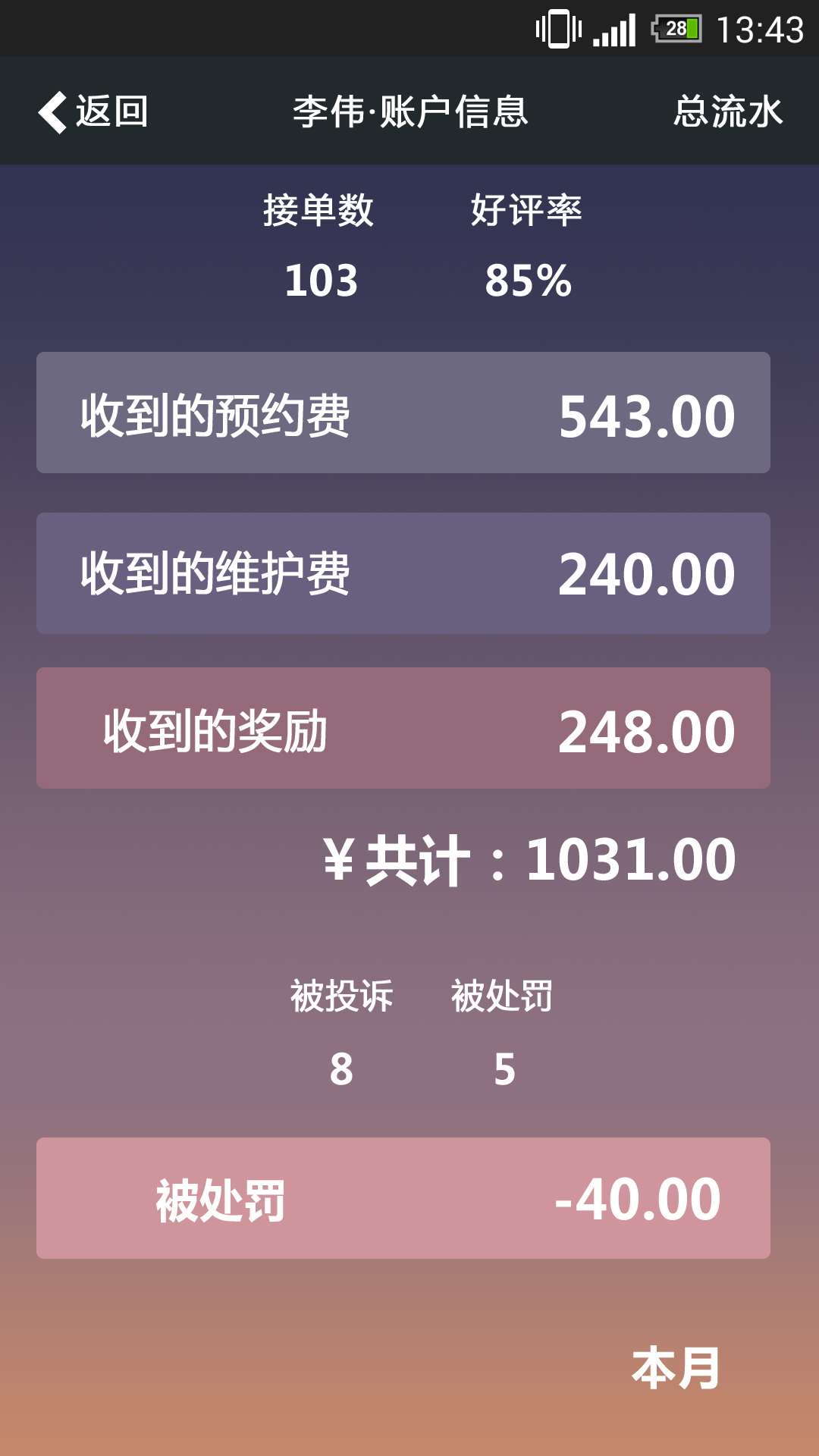Screen dimensions: 819x1456
Task: Open the 收到的维护费 card
Action: coord(403,573)
